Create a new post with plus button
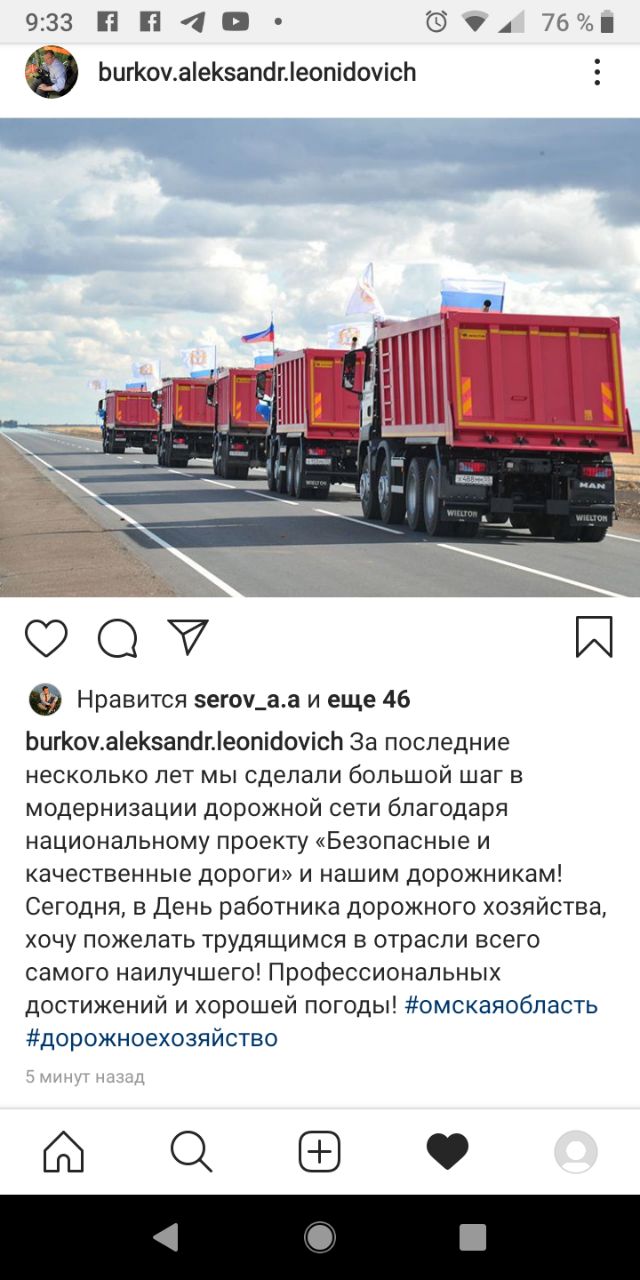The width and height of the screenshot is (640, 1280). coord(320,1151)
